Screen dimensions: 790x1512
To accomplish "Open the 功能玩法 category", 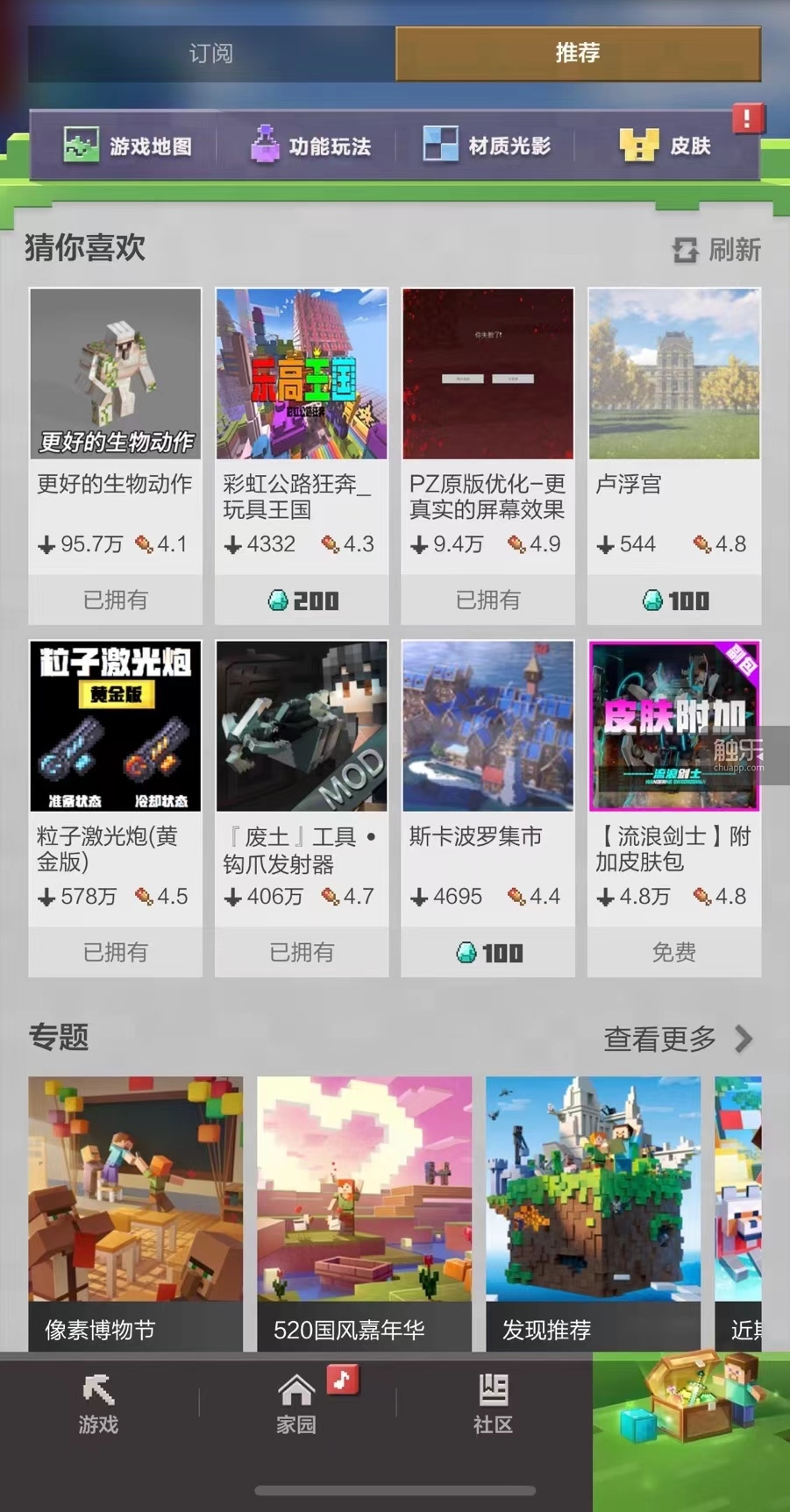I will 310,146.
